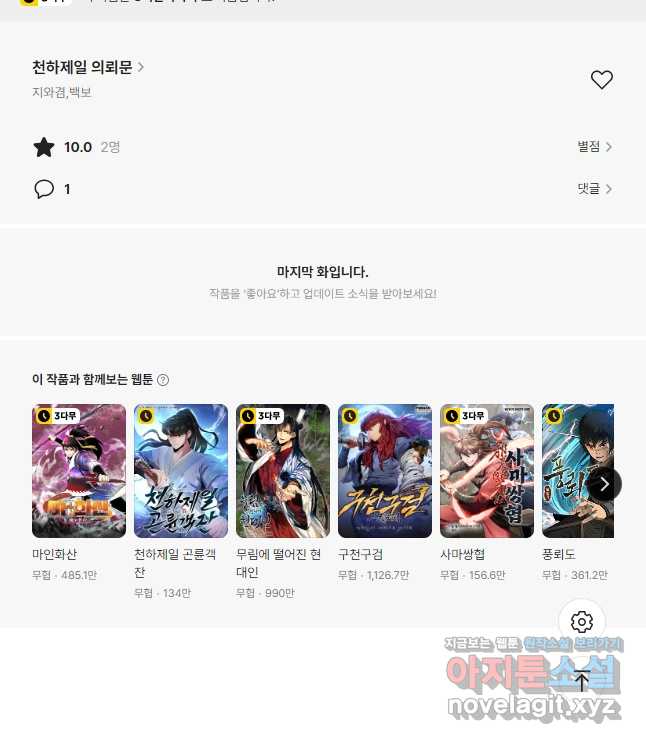Open the 별점 rating page
The image size is (646, 744).
(594, 147)
